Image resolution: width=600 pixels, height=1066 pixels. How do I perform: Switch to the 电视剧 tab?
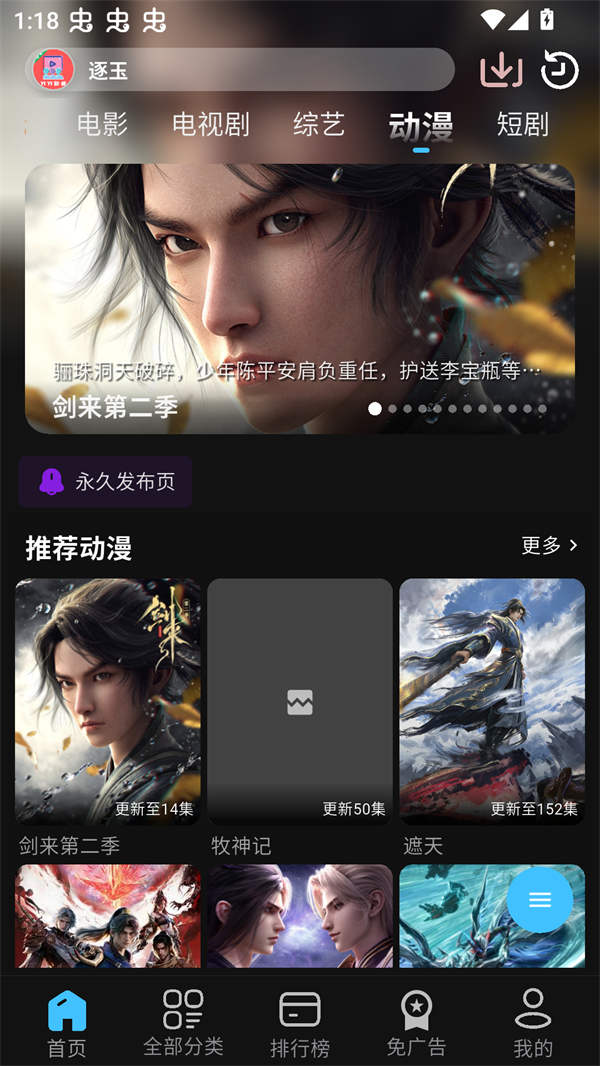pos(210,125)
